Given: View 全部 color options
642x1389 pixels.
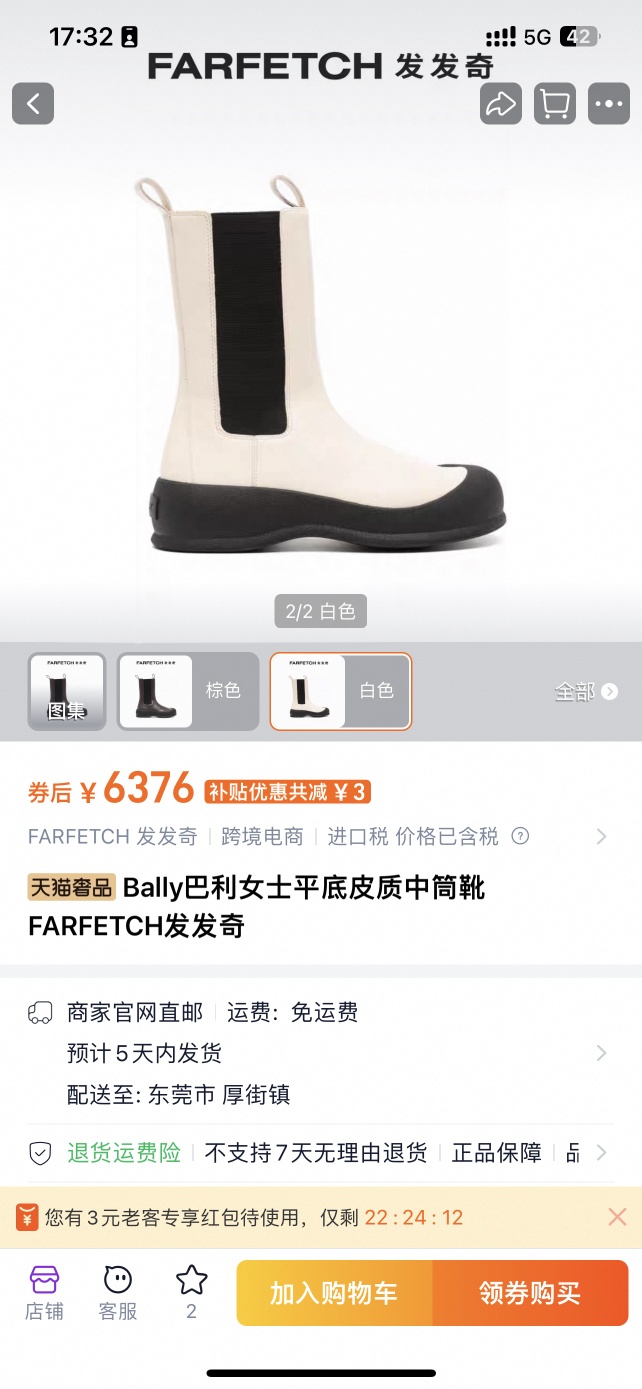Looking at the screenshot, I should pos(586,691).
